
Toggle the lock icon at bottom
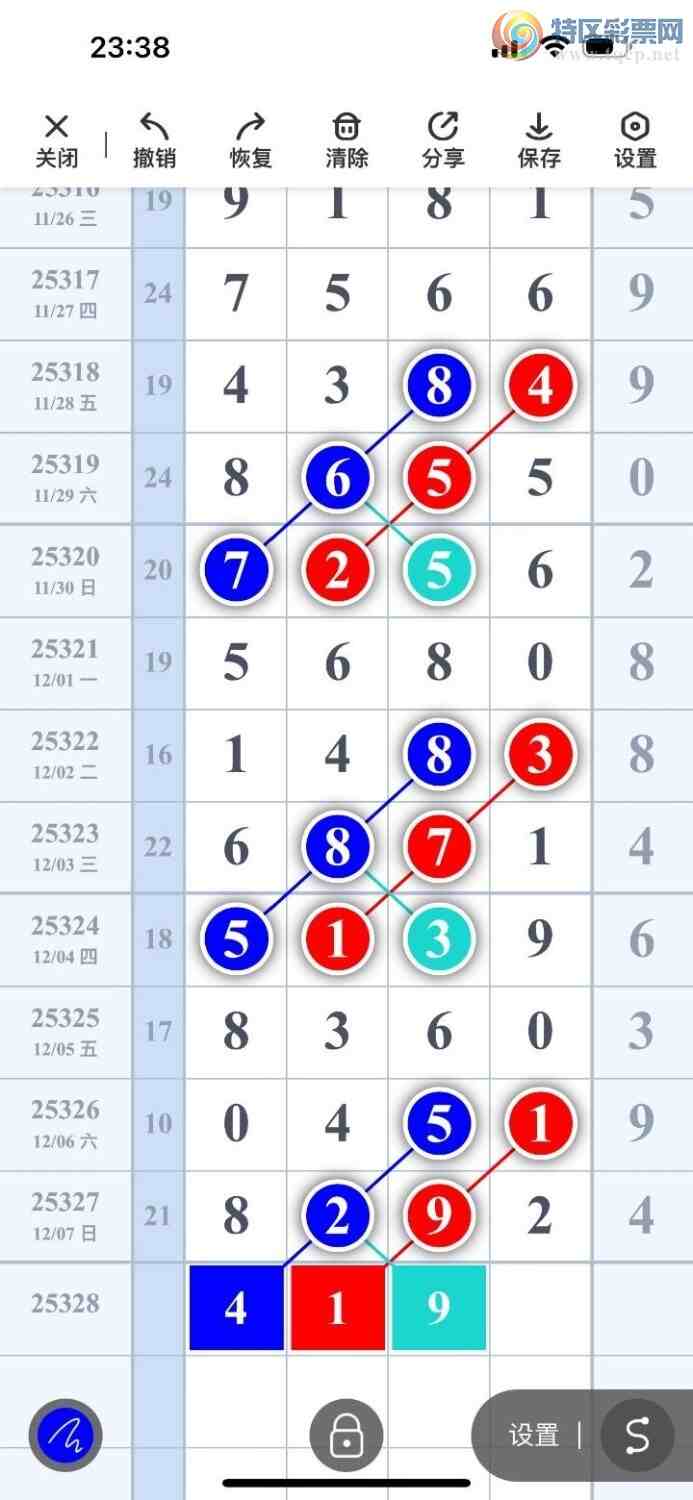point(346,1436)
